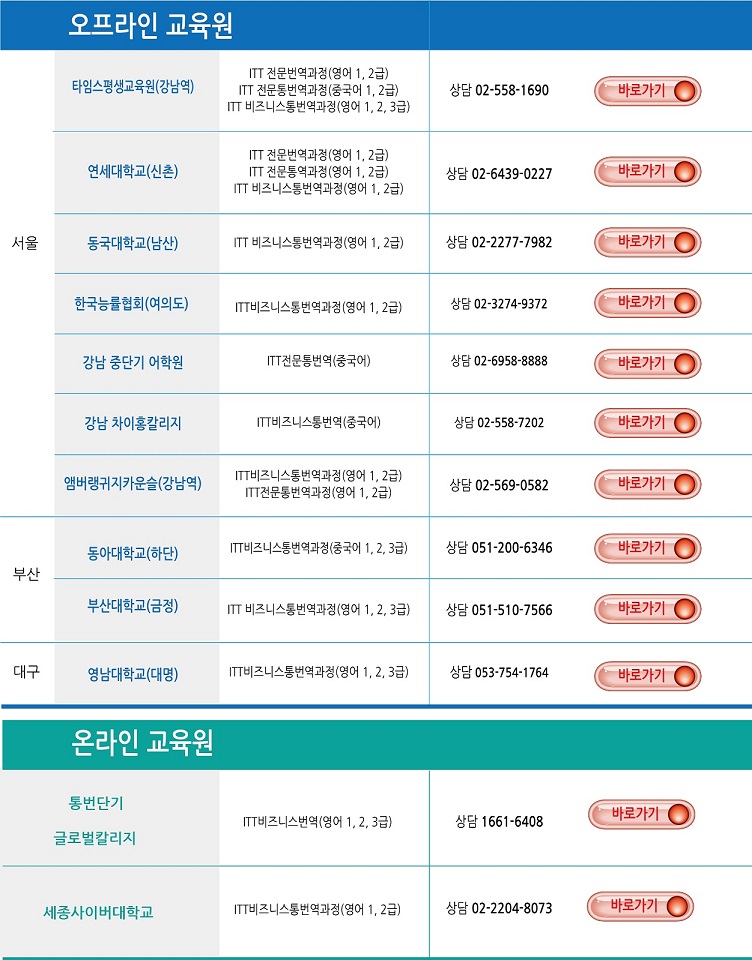Screen dimensions: 752x960
Task: Open 바로가기 for 타임스평생교육원(강남역)
Action: click(x=647, y=91)
